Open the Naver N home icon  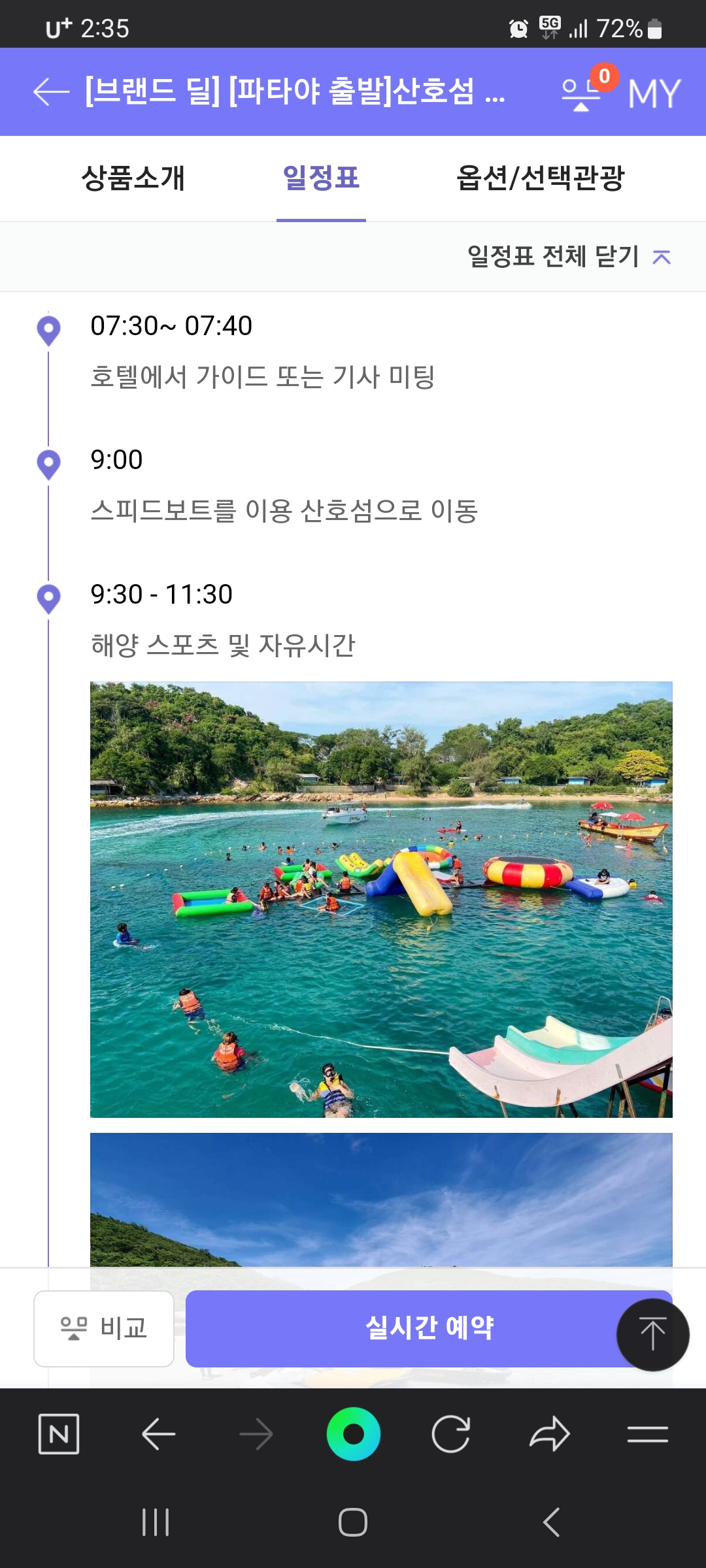coord(59,1434)
